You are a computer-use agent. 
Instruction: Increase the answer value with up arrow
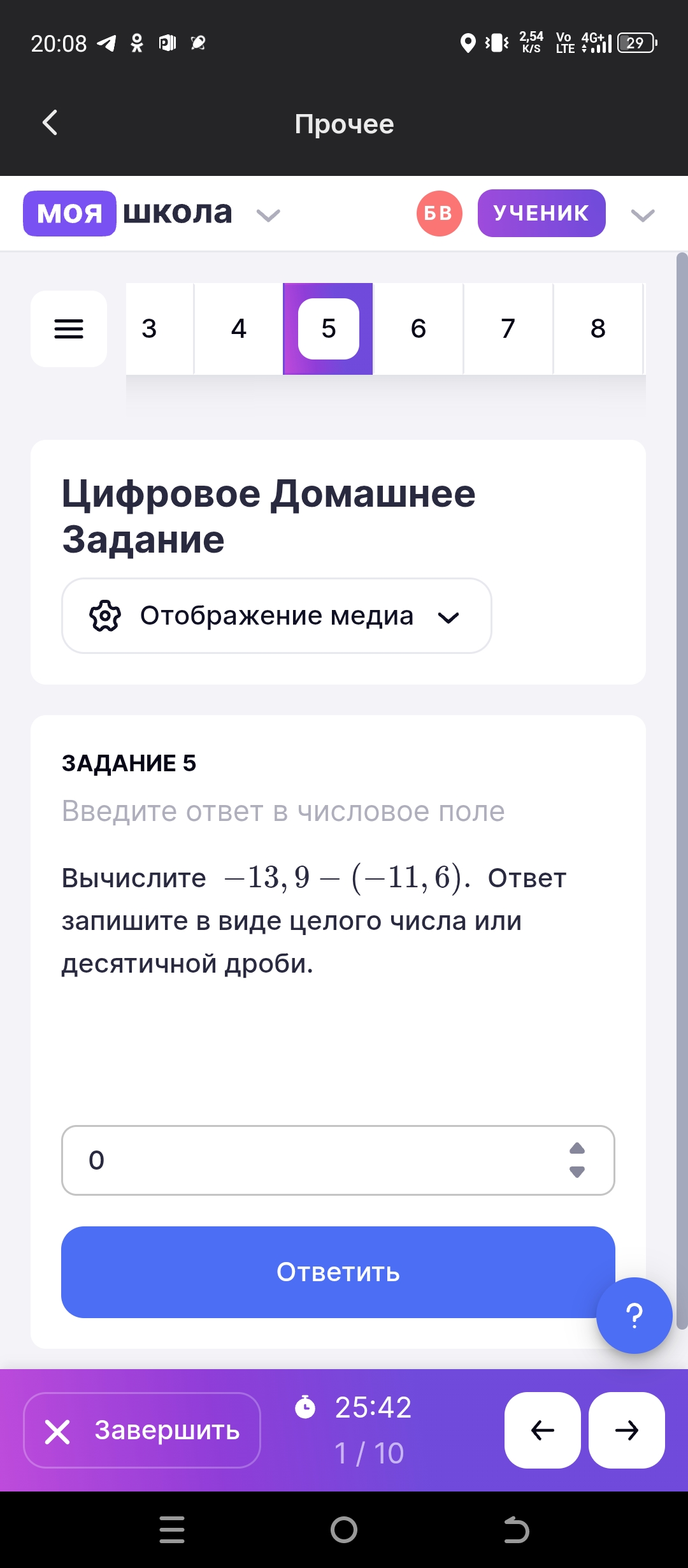(577, 1148)
